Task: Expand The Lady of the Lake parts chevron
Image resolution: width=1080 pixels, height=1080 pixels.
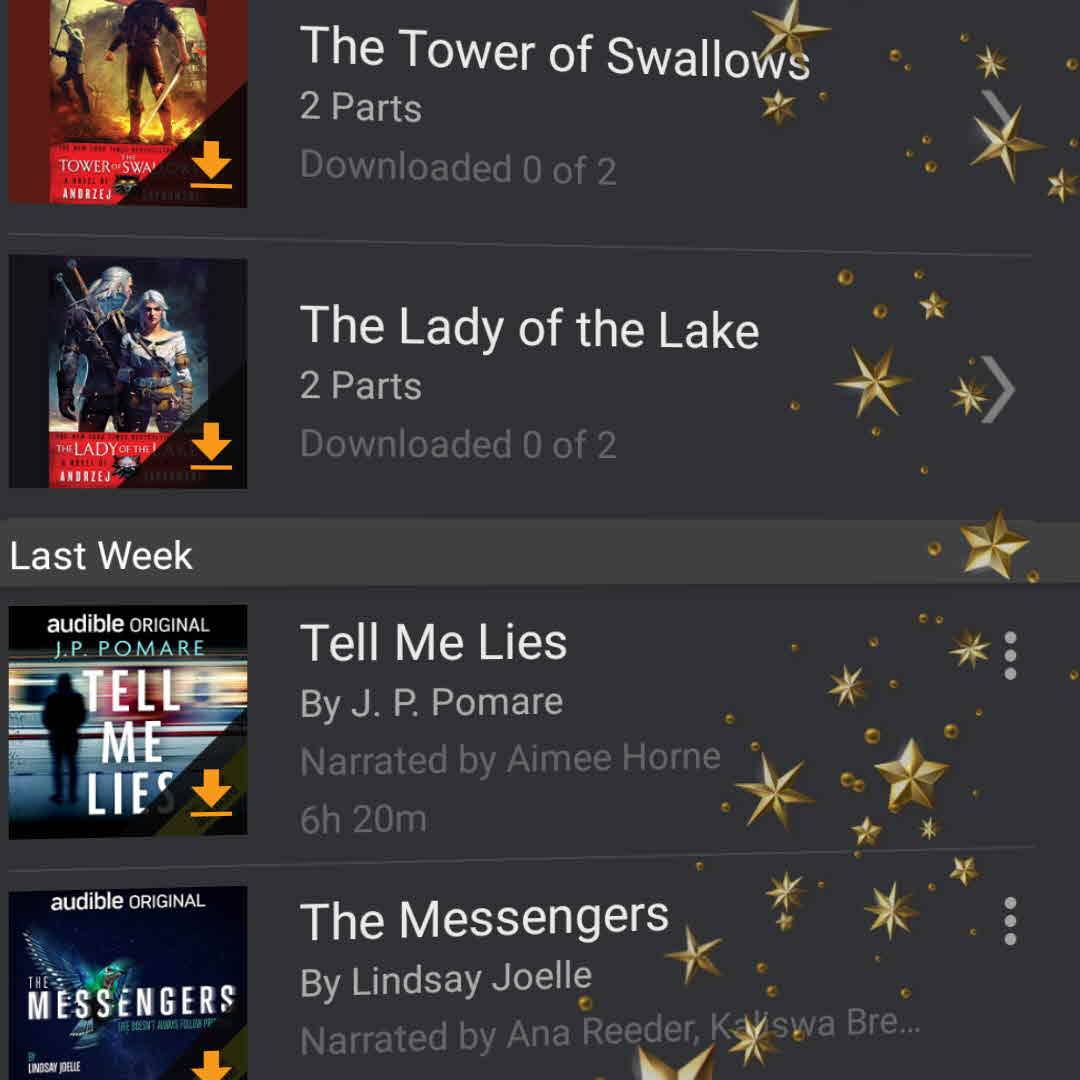Action: pyautogui.click(x=997, y=388)
